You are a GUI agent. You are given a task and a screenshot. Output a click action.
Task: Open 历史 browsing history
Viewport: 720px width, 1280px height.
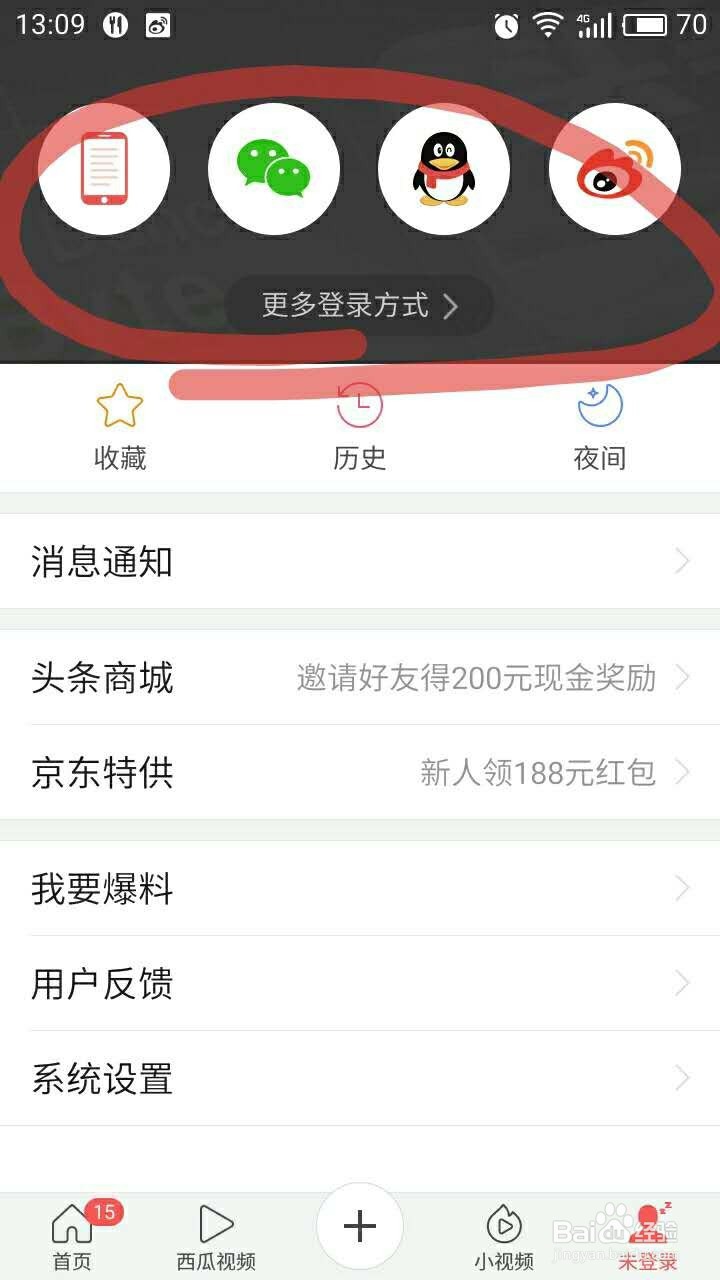point(360,425)
